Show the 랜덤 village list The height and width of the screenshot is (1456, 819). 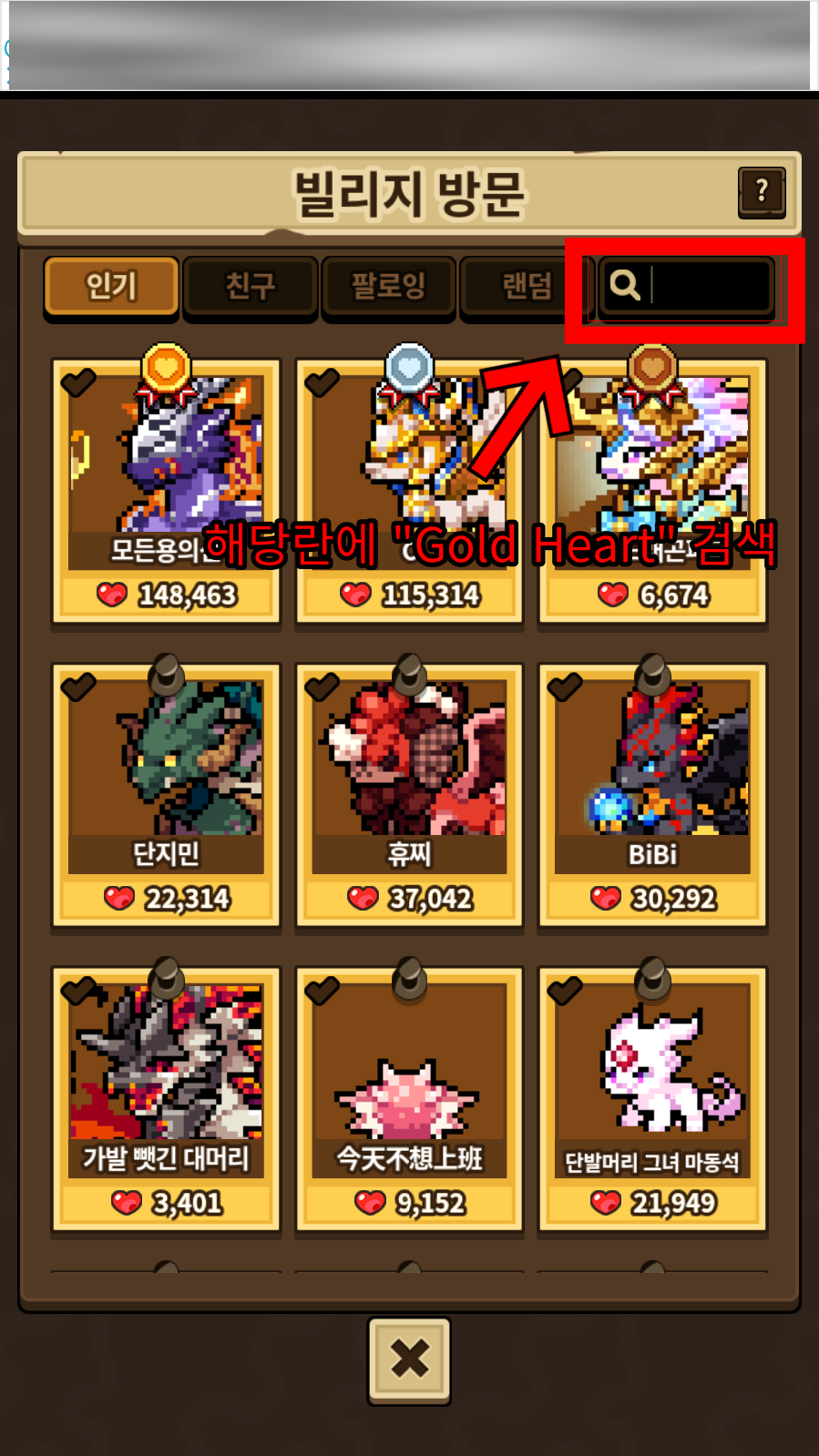527,286
